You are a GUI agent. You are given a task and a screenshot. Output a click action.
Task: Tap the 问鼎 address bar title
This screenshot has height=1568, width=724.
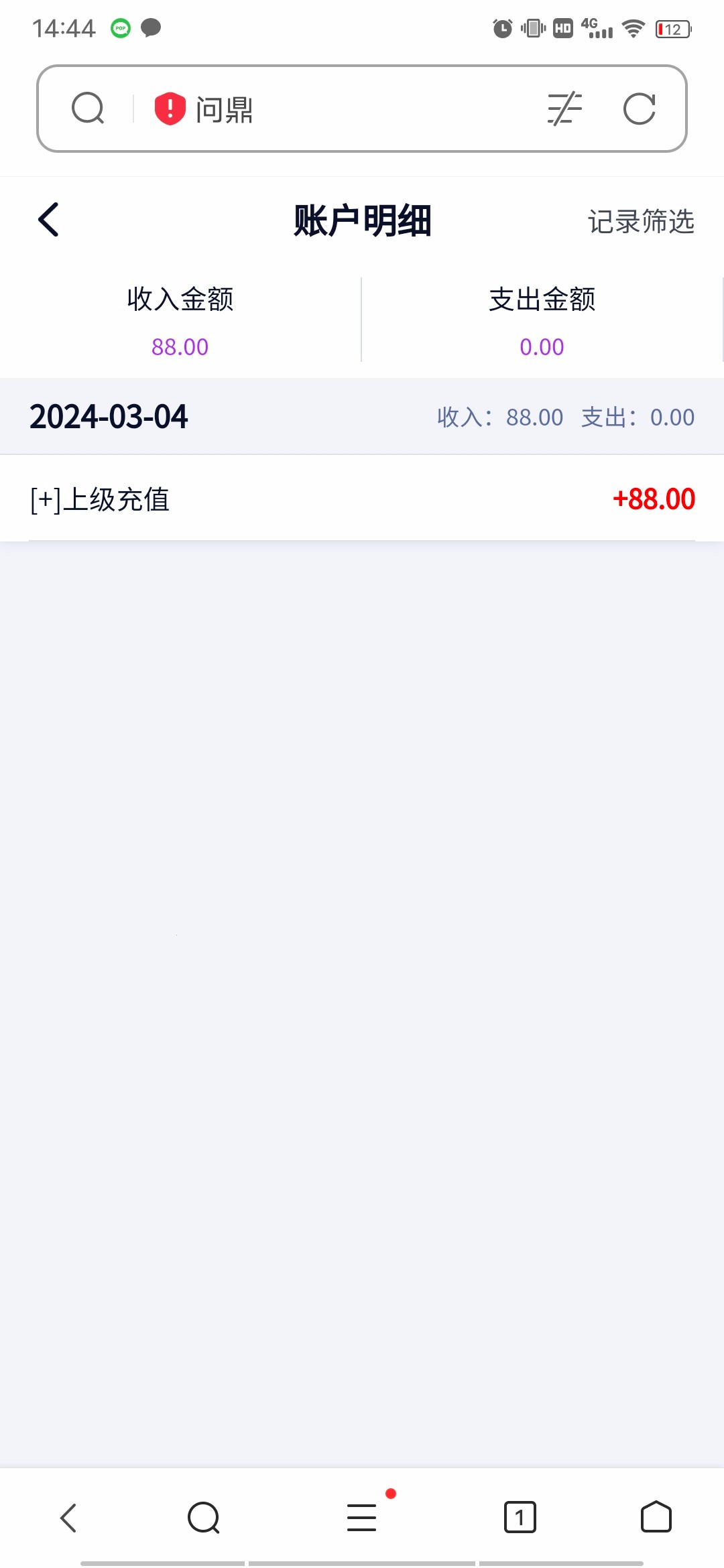click(x=224, y=109)
